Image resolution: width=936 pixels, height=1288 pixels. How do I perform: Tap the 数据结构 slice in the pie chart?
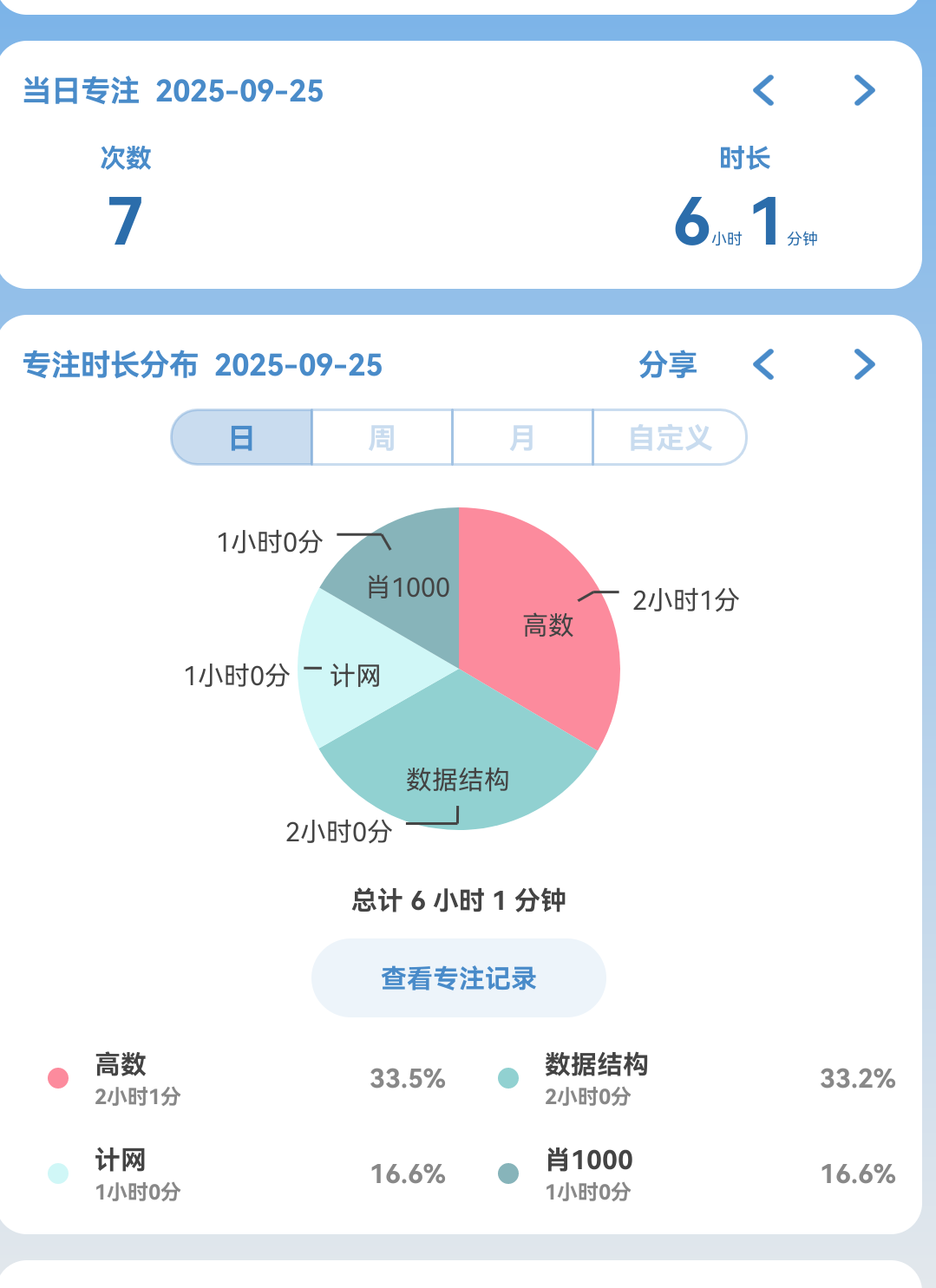coord(458,763)
